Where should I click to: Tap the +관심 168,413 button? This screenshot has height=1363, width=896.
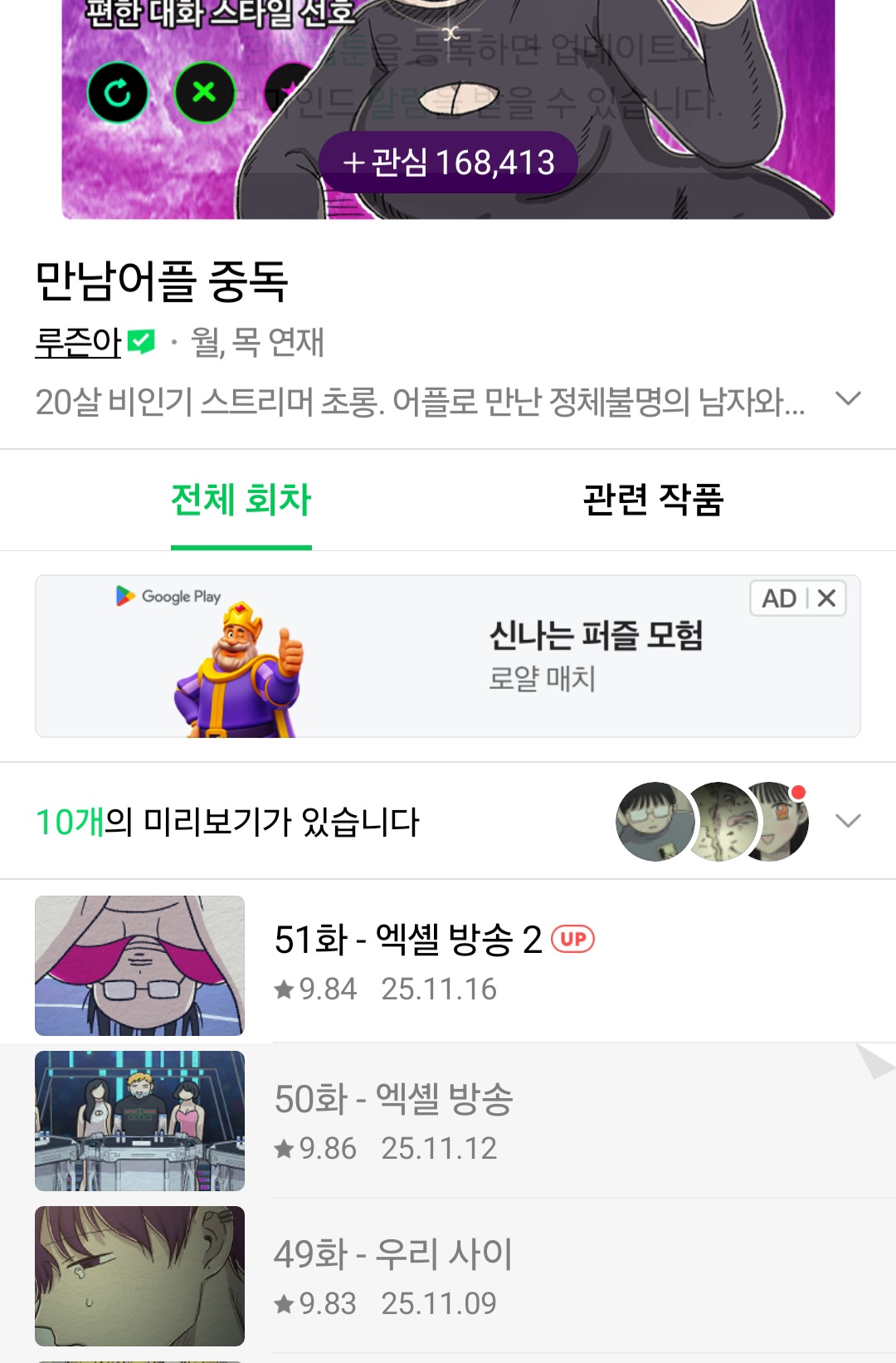coord(449,163)
